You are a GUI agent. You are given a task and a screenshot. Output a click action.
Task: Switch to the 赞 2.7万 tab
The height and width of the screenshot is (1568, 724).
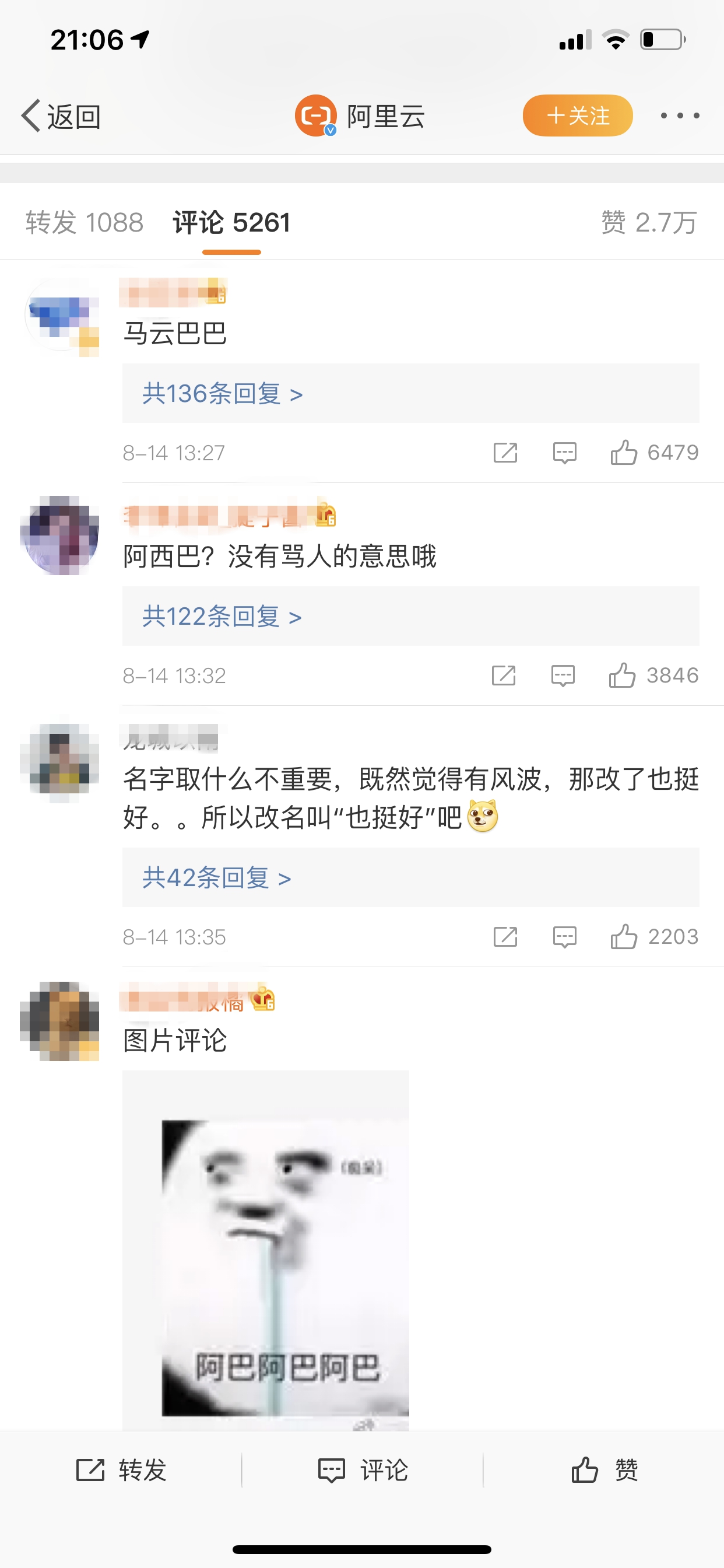[x=649, y=222]
